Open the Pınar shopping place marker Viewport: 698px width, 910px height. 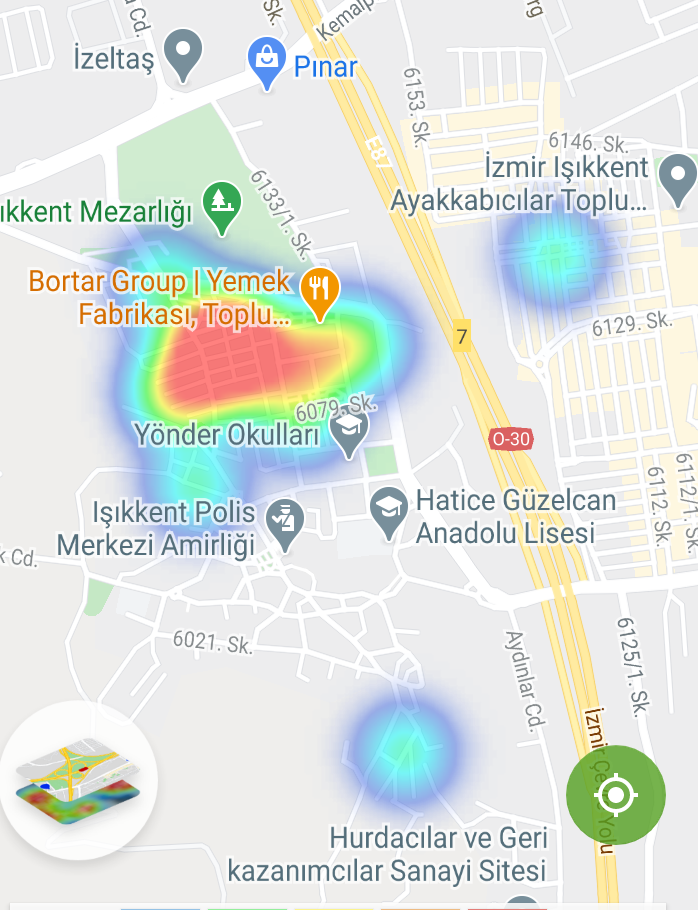pyautogui.click(x=267, y=62)
